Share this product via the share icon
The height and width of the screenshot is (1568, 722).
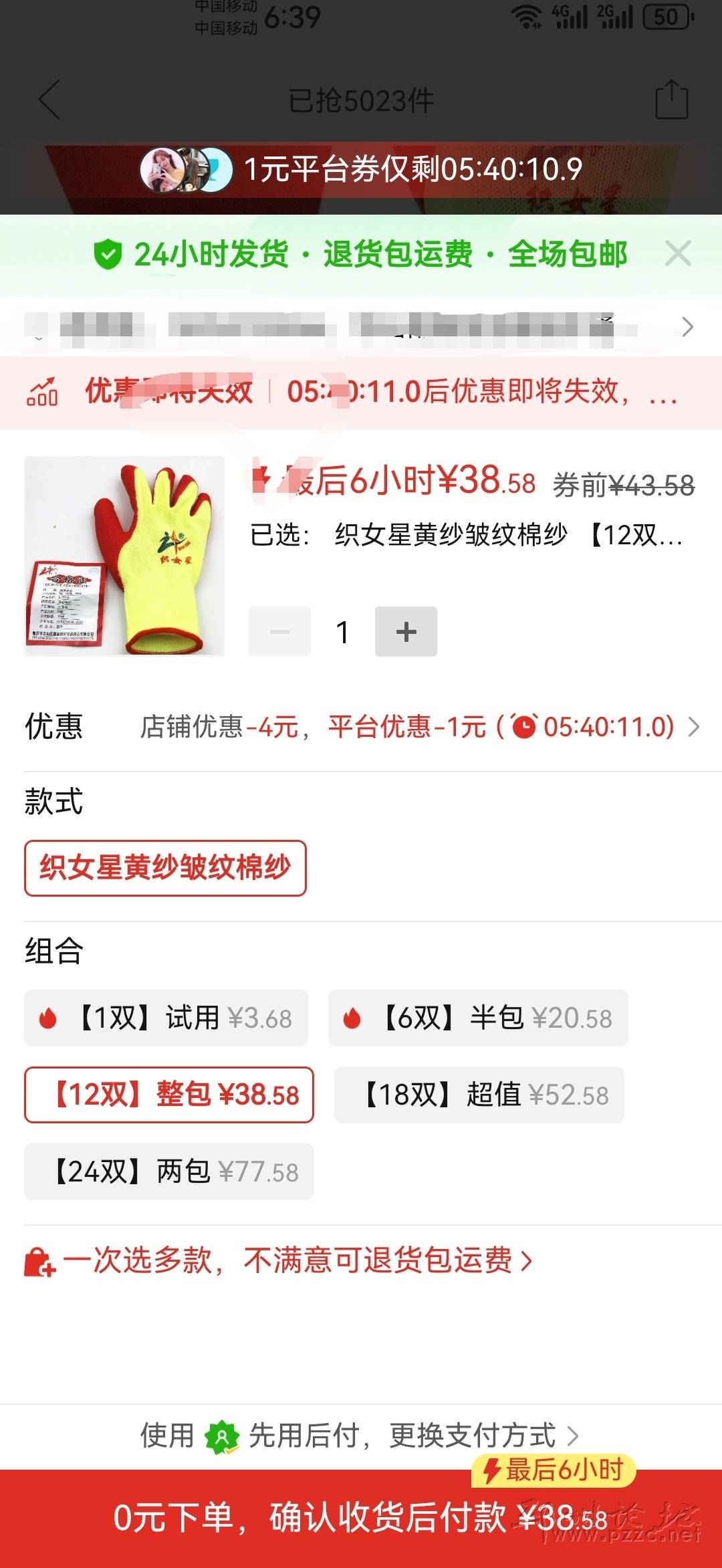(671, 100)
